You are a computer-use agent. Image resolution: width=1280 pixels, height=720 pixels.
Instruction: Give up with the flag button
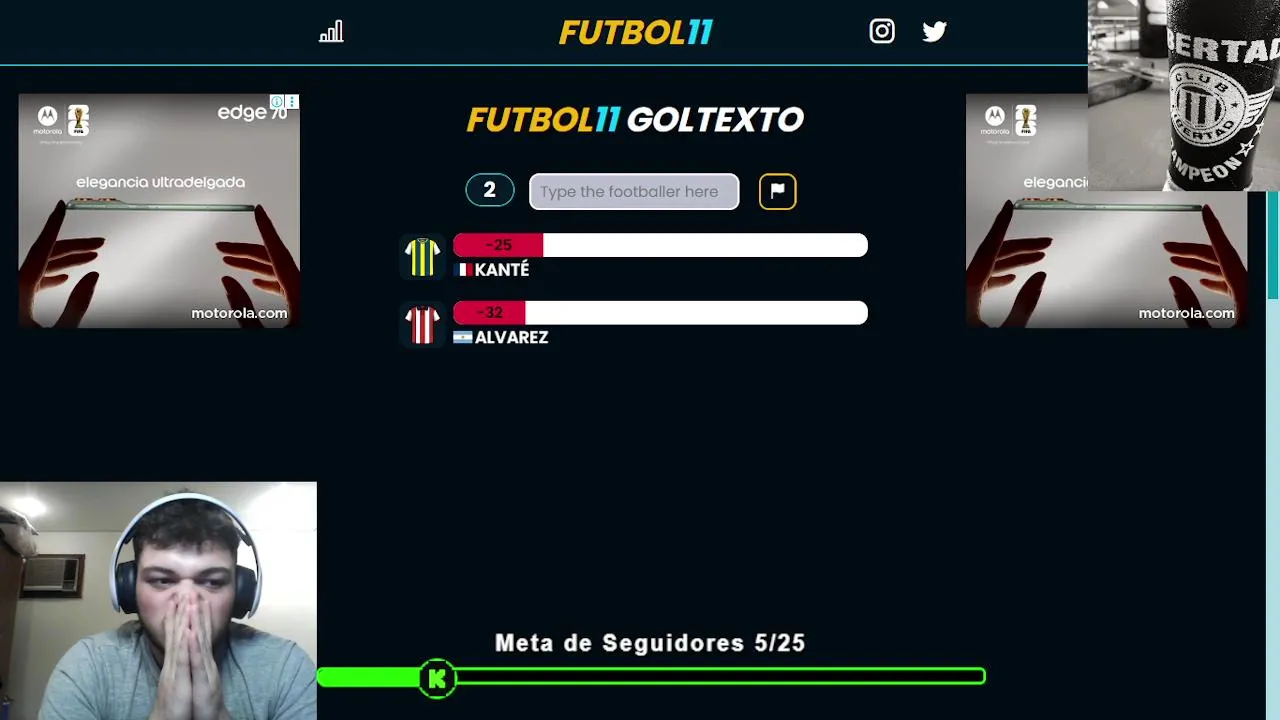pyautogui.click(x=777, y=191)
